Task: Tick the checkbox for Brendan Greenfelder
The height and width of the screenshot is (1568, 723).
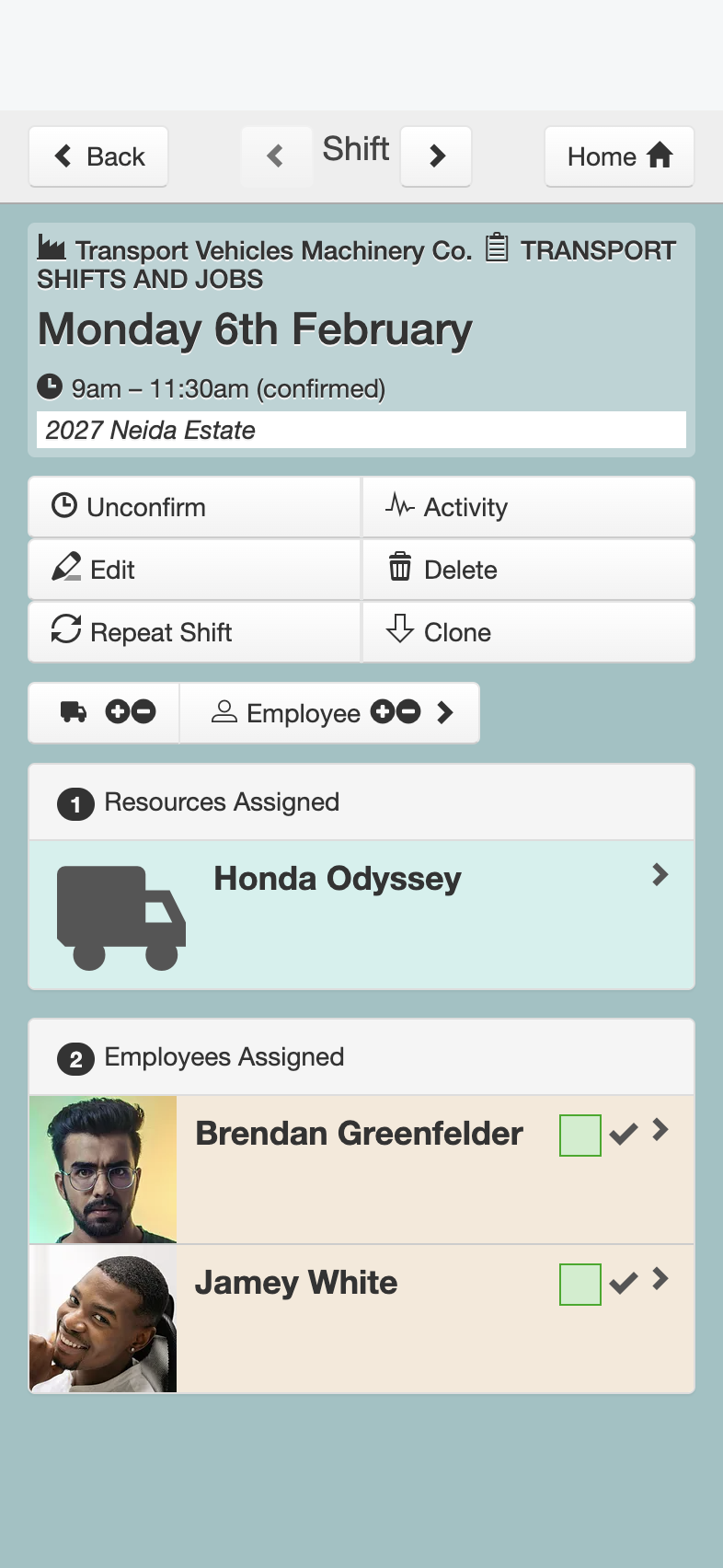Action: [x=580, y=1136]
